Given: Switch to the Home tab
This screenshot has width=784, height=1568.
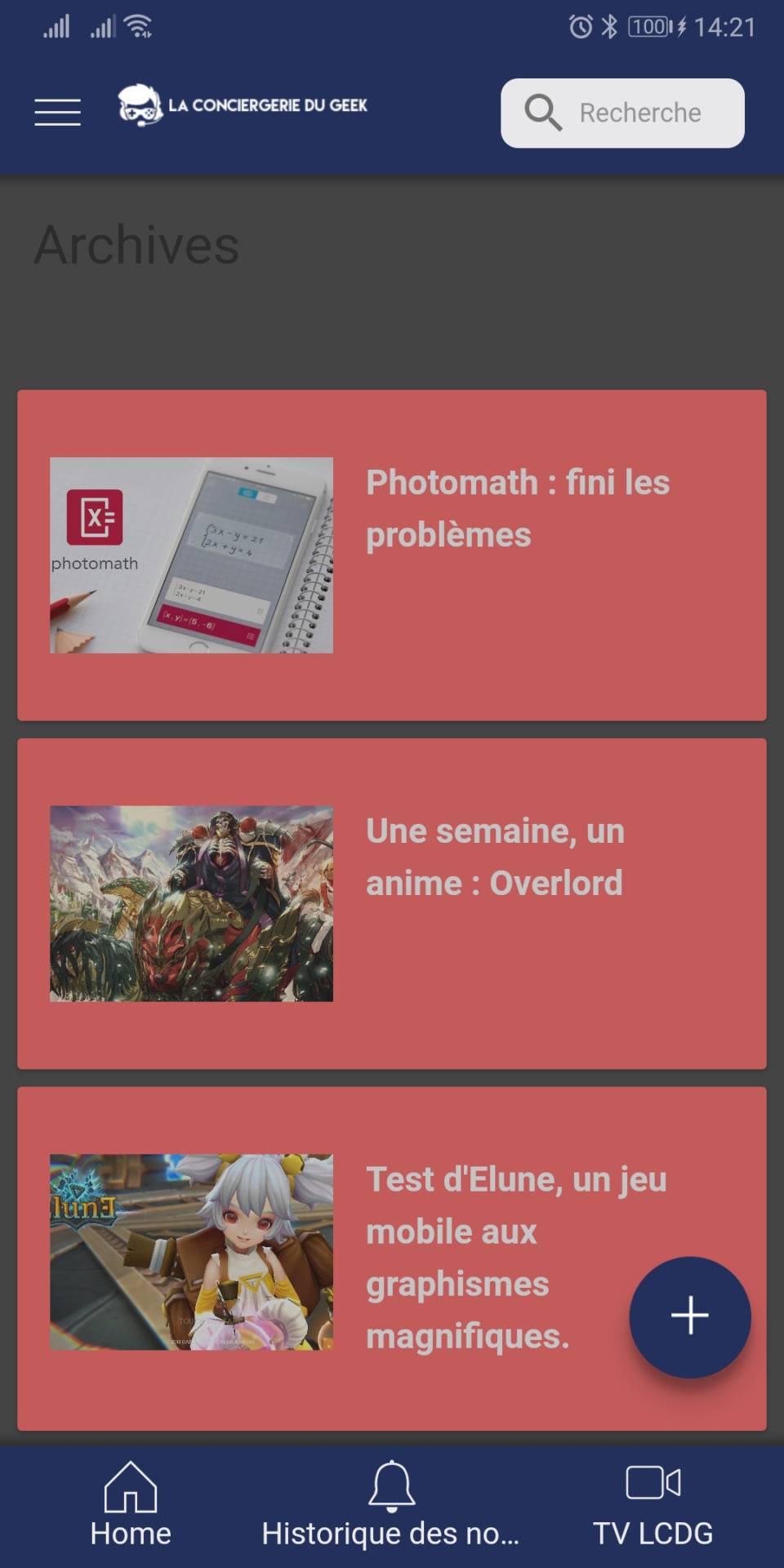Looking at the screenshot, I should (131, 1506).
